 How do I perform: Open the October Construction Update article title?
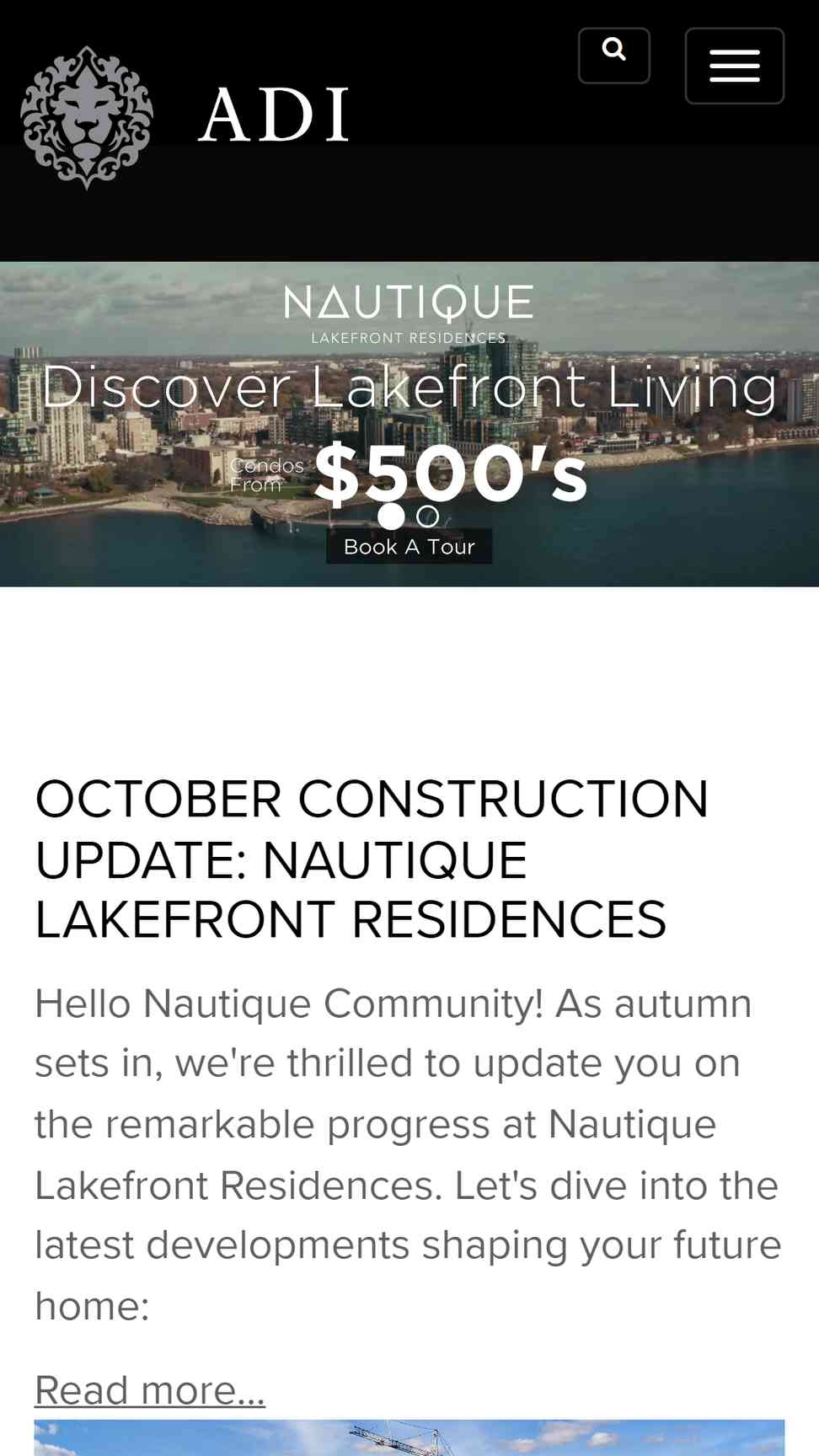coord(372,859)
